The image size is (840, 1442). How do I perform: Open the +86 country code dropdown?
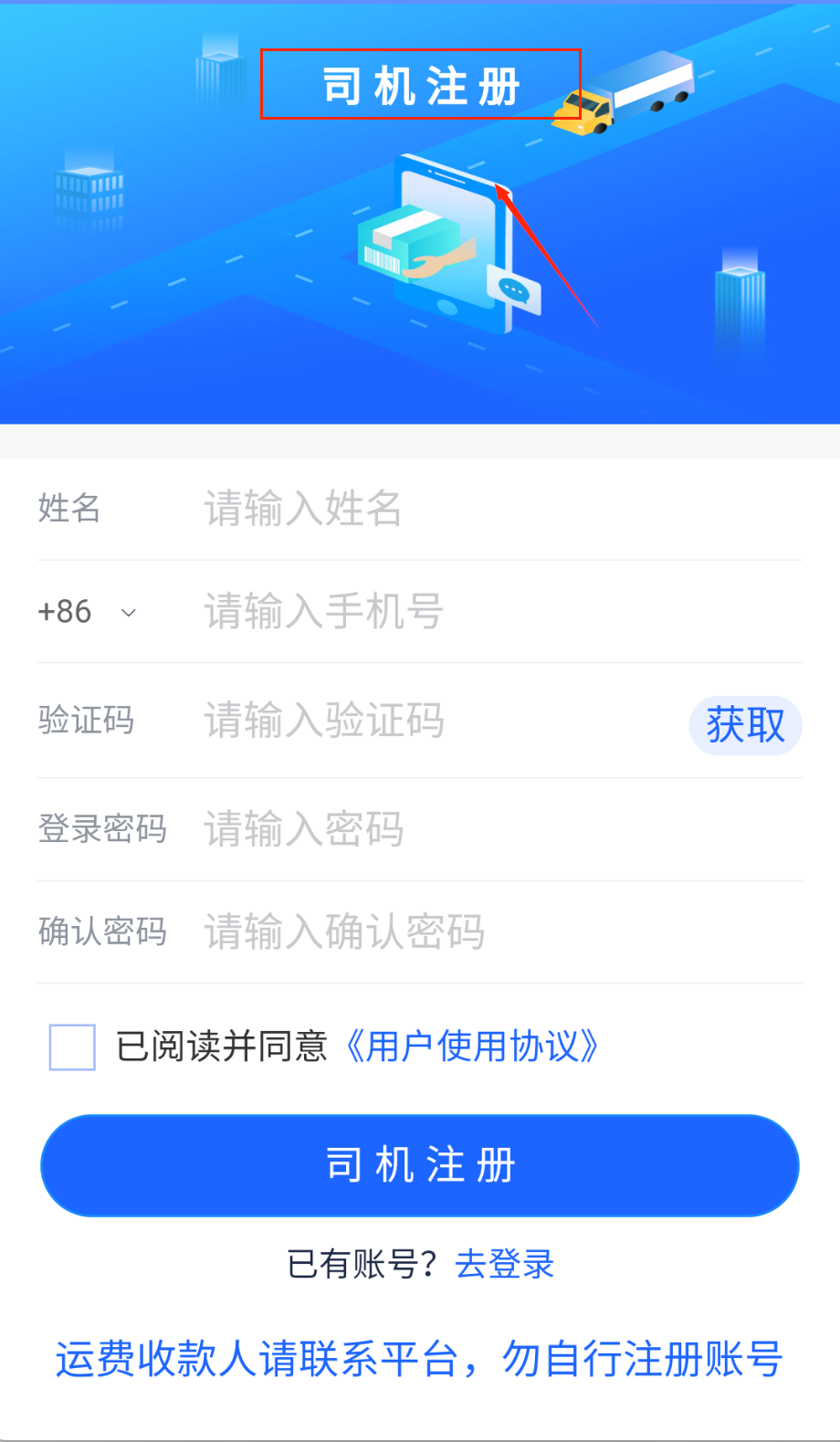(x=88, y=612)
